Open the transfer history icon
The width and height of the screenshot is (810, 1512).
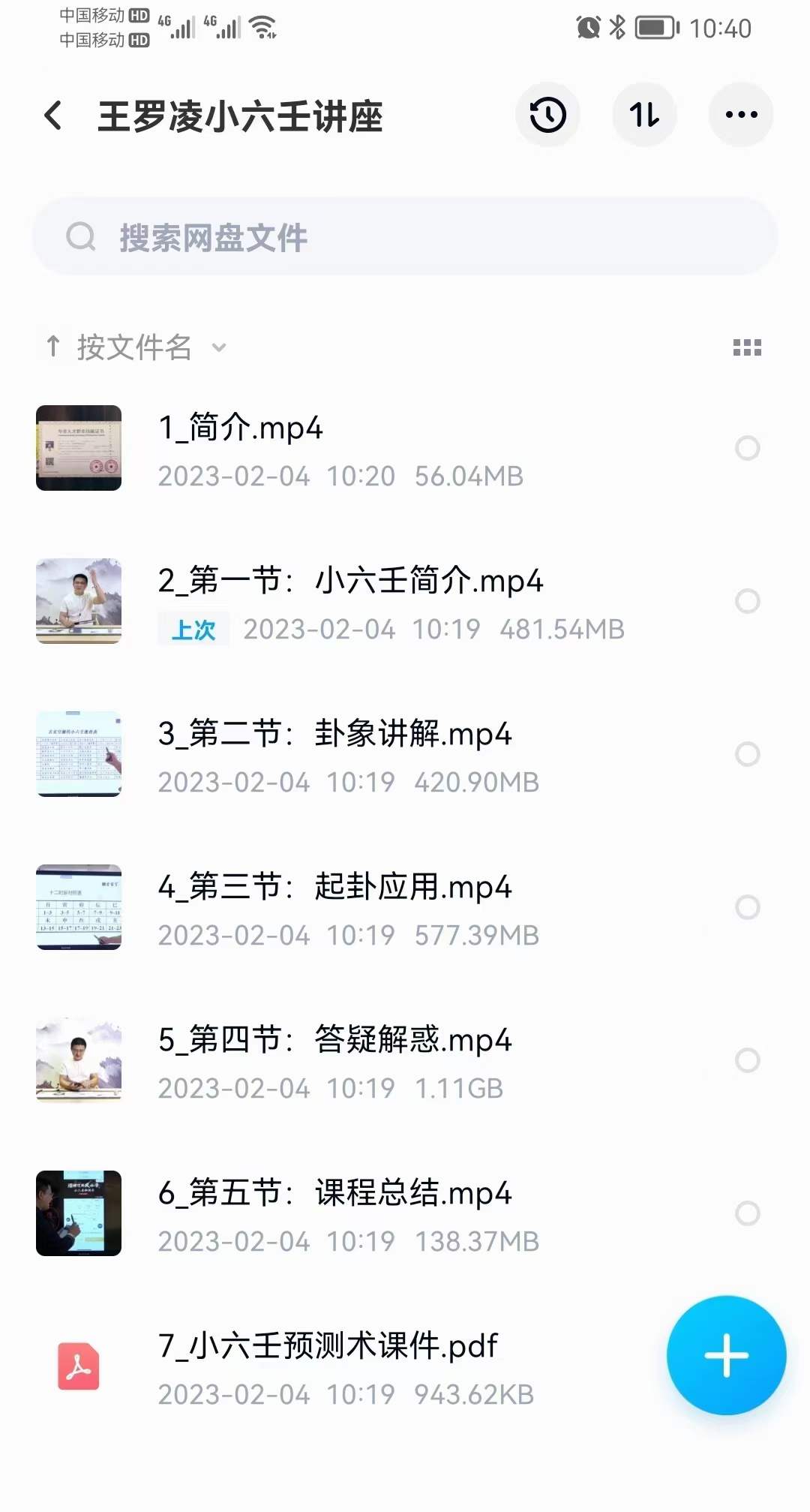pos(547,114)
